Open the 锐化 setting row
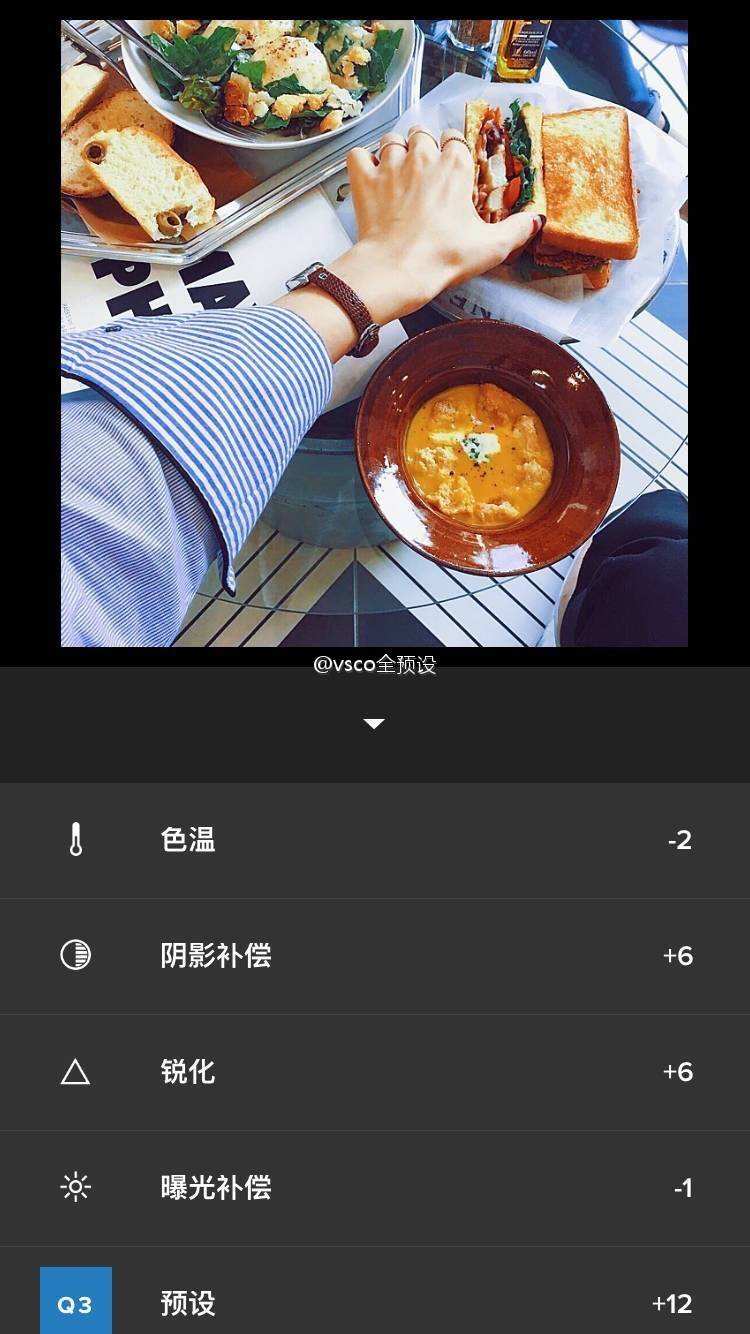The width and height of the screenshot is (750, 1334). click(x=375, y=1072)
